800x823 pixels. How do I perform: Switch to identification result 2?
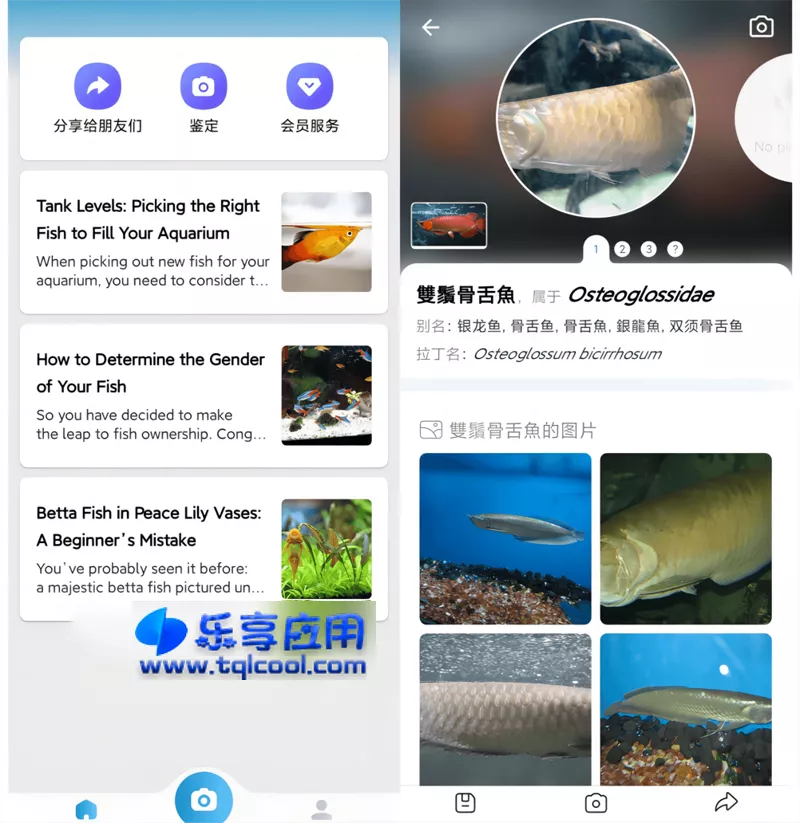pyautogui.click(x=622, y=248)
